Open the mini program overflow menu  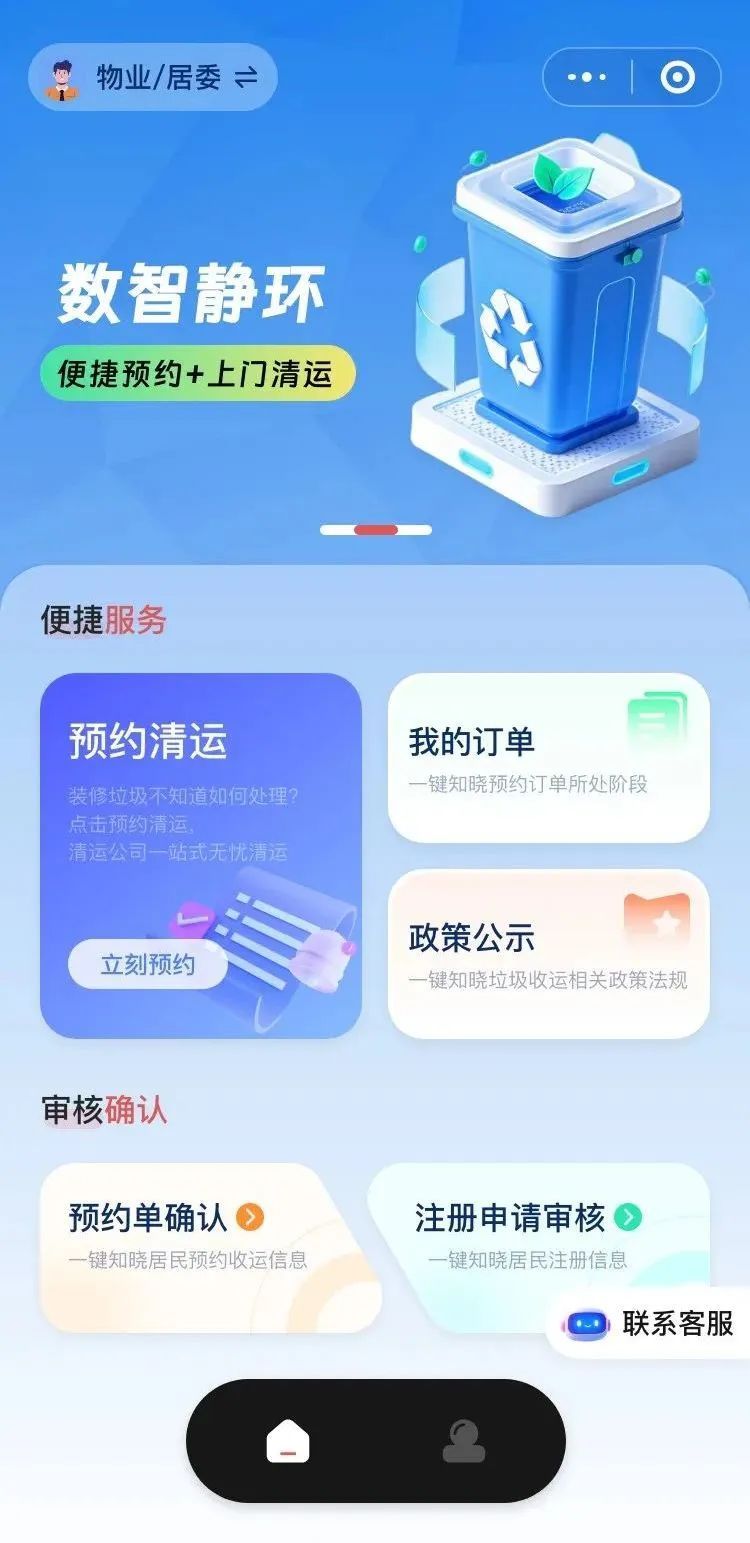[587, 77]
